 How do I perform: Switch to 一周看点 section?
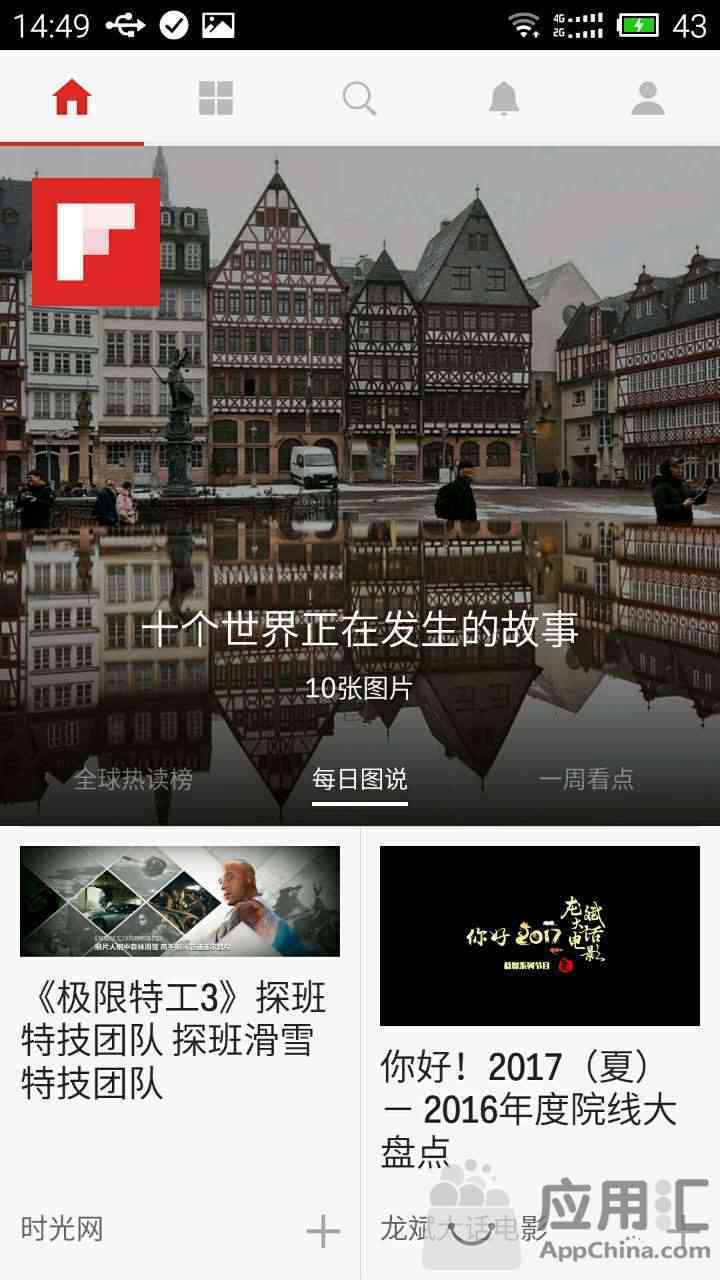pyautogui.click(x=586, y=780)
